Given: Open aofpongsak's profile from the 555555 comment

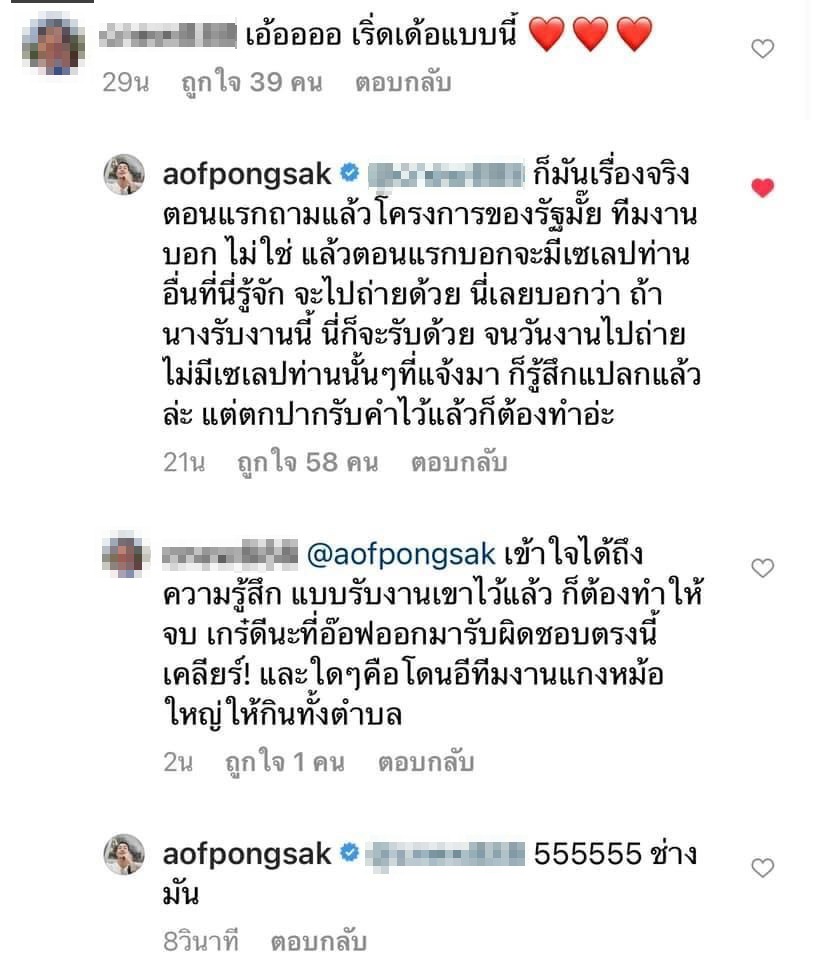Looking at the screenshot, I should click(246, 855).
